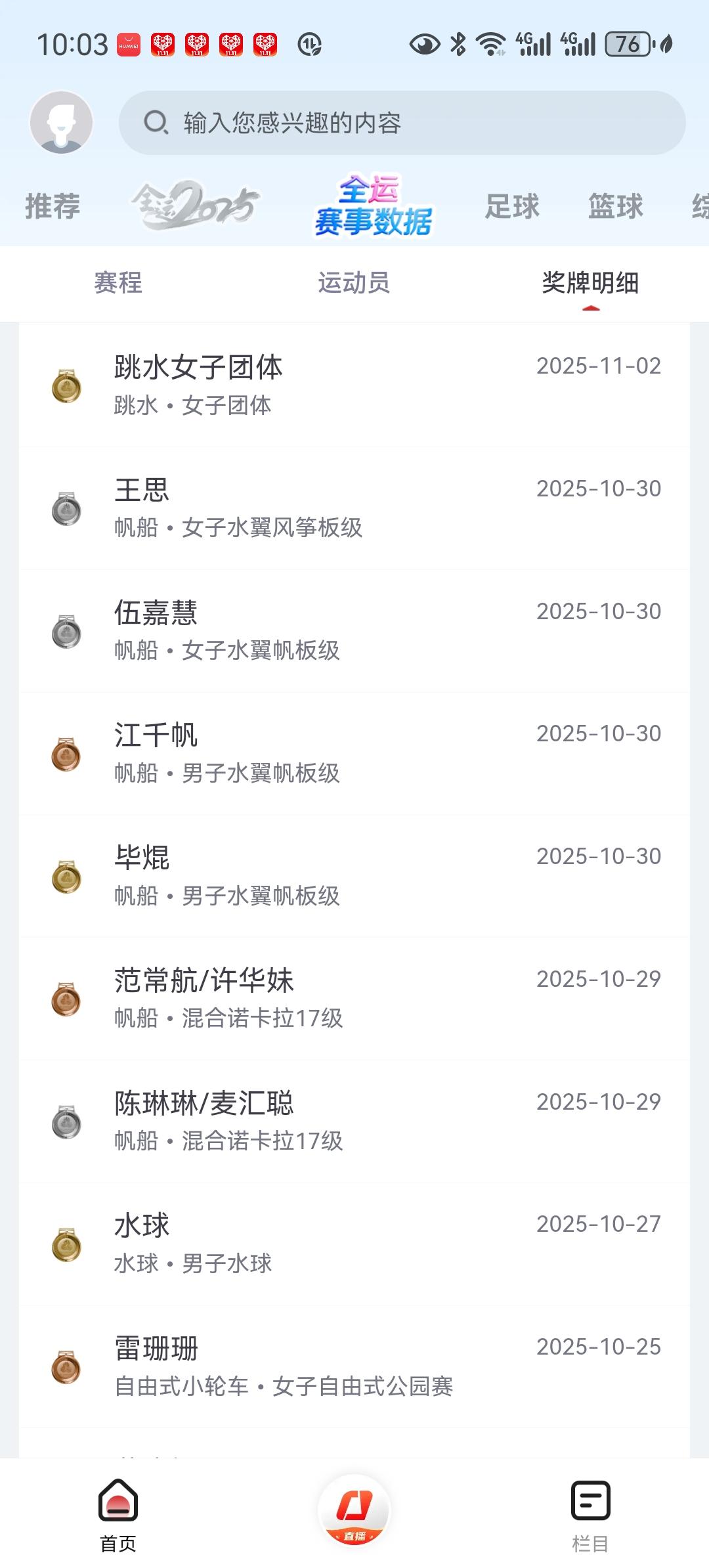Screen dimensions: 709x1568
Task: Select the 足球 channel tab
Action: (x=512, y=206)
